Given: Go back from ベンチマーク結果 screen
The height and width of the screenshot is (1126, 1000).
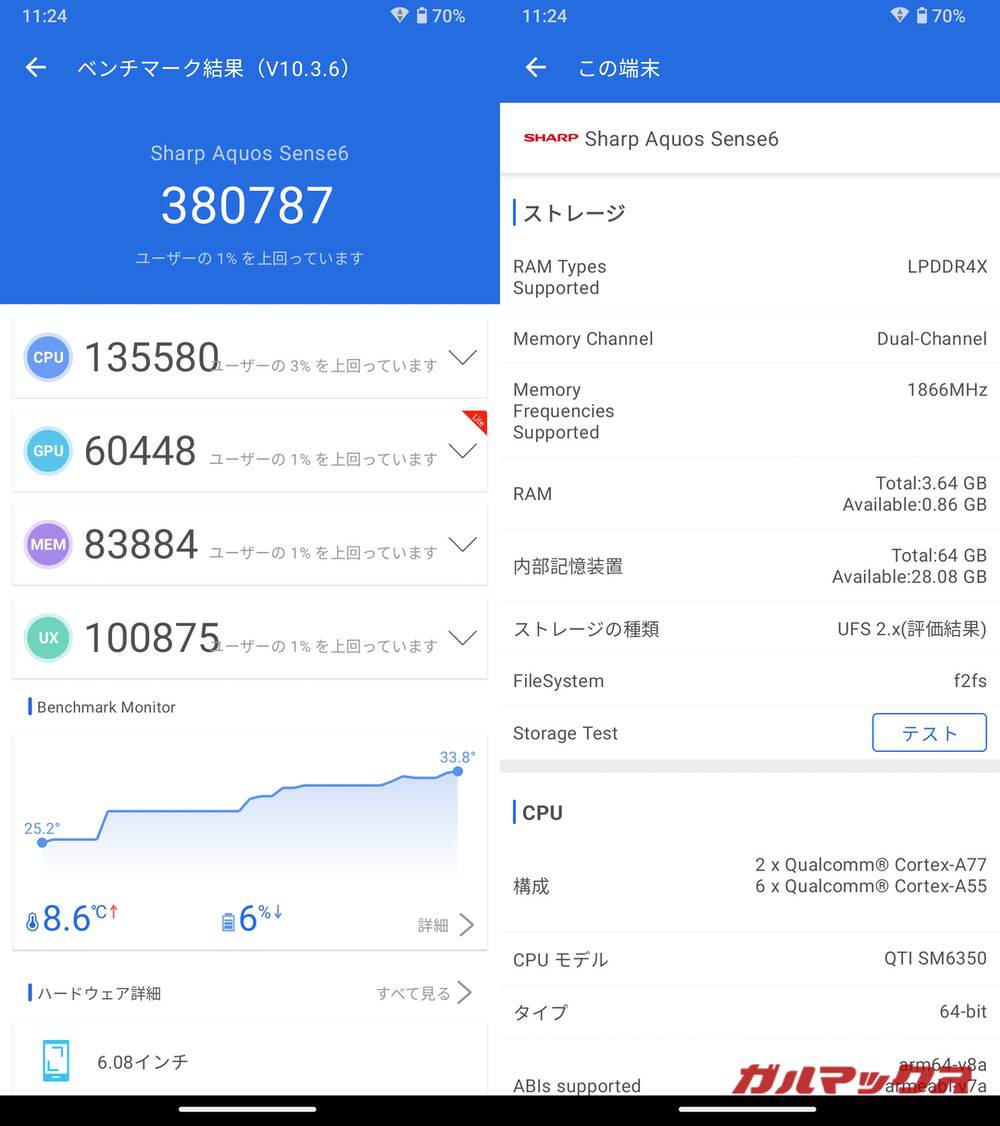Looking at the screenshot, I should click(x=35, y=67).
